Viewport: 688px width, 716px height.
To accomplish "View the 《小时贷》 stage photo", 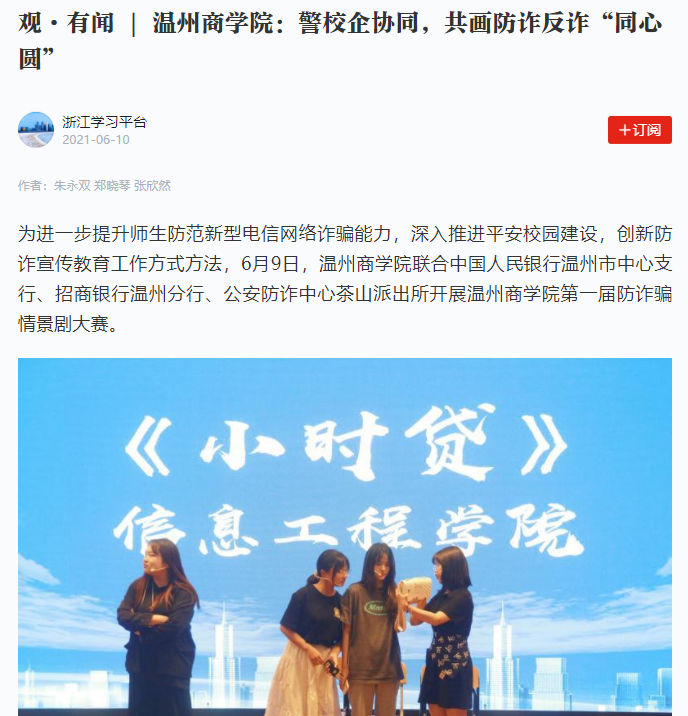I will point(344,536).
